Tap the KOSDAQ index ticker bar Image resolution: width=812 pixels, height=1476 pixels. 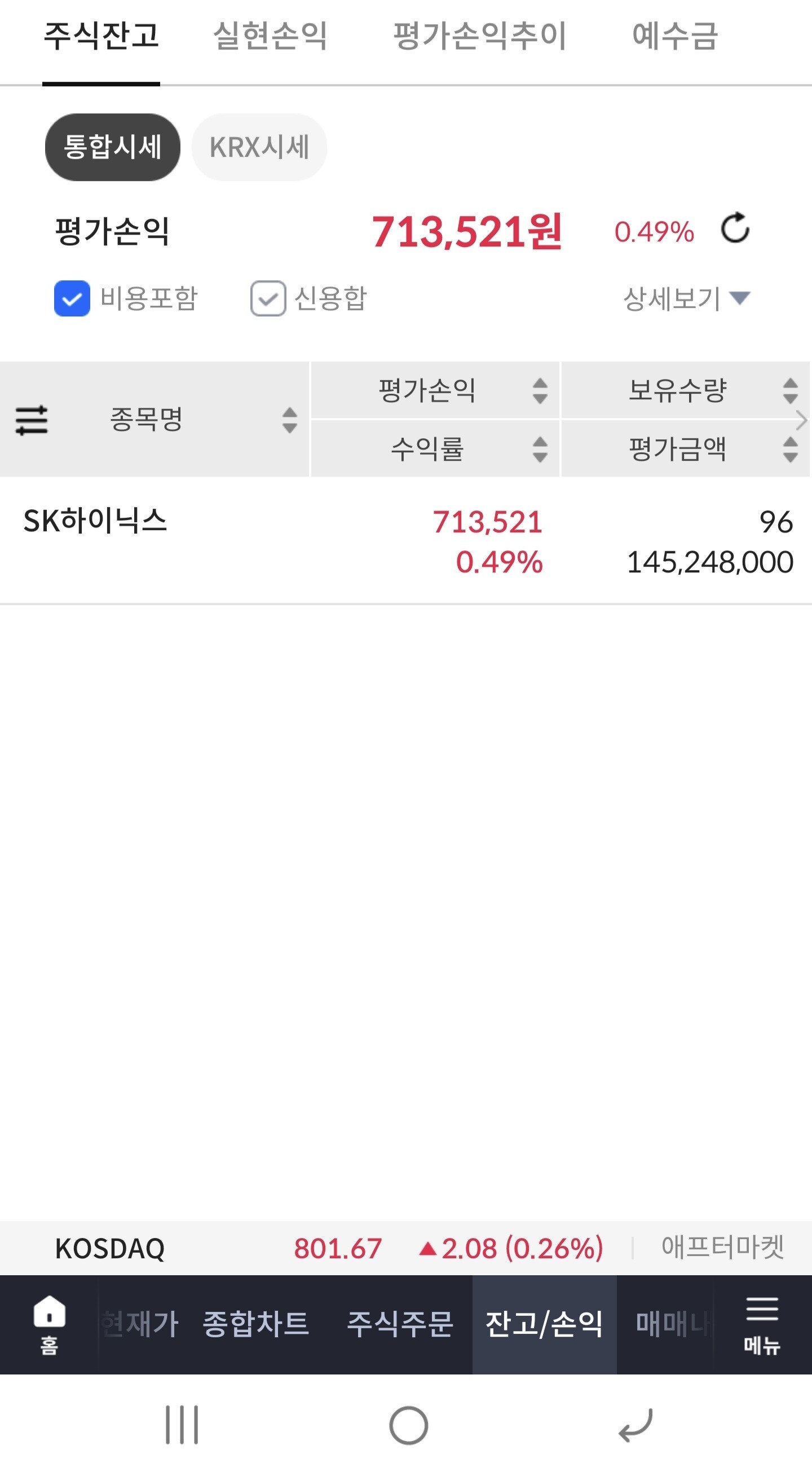(x=405, y=1248)
